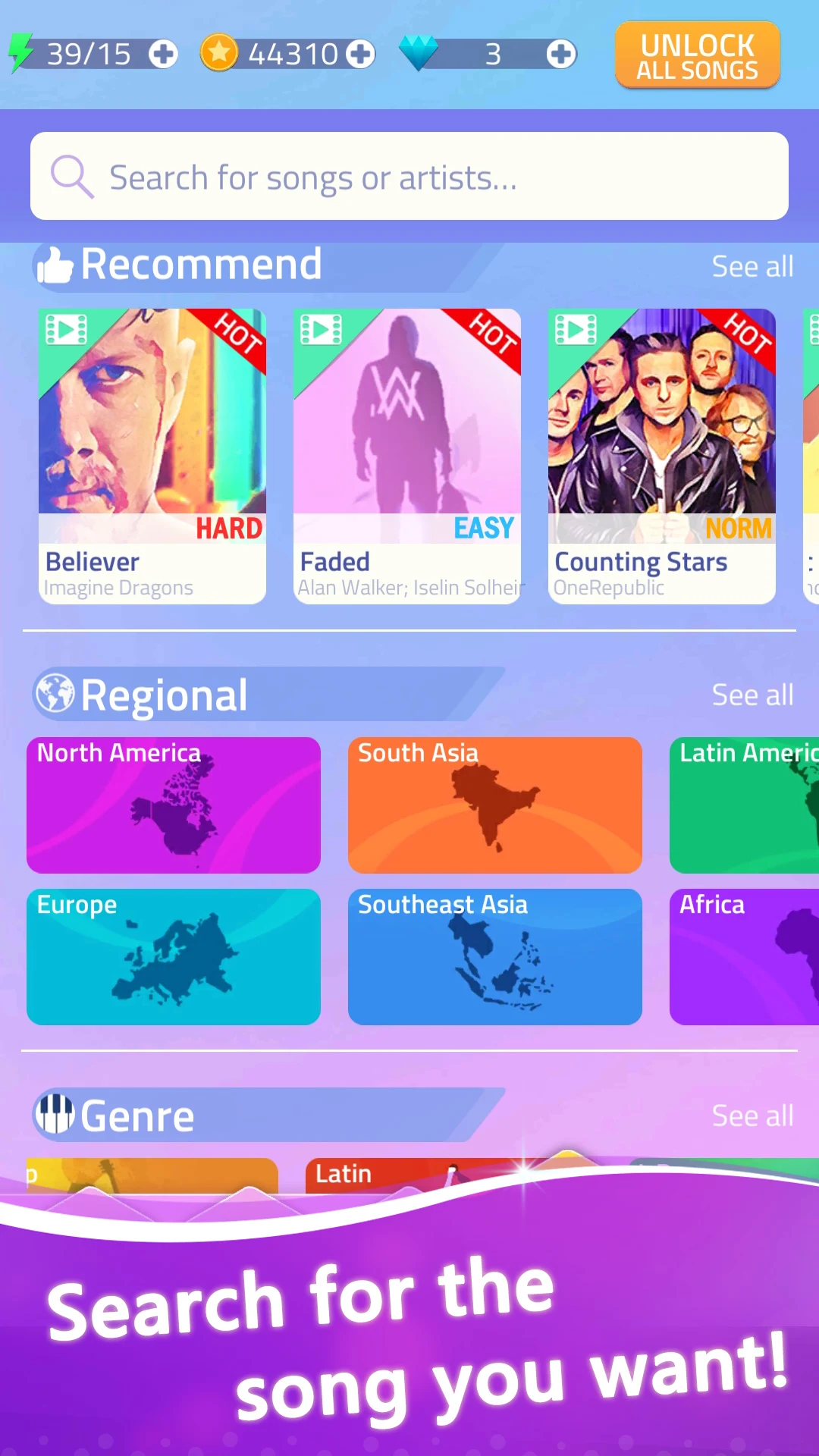
Task: Open the Latin America region
Action: click(744, 805)
